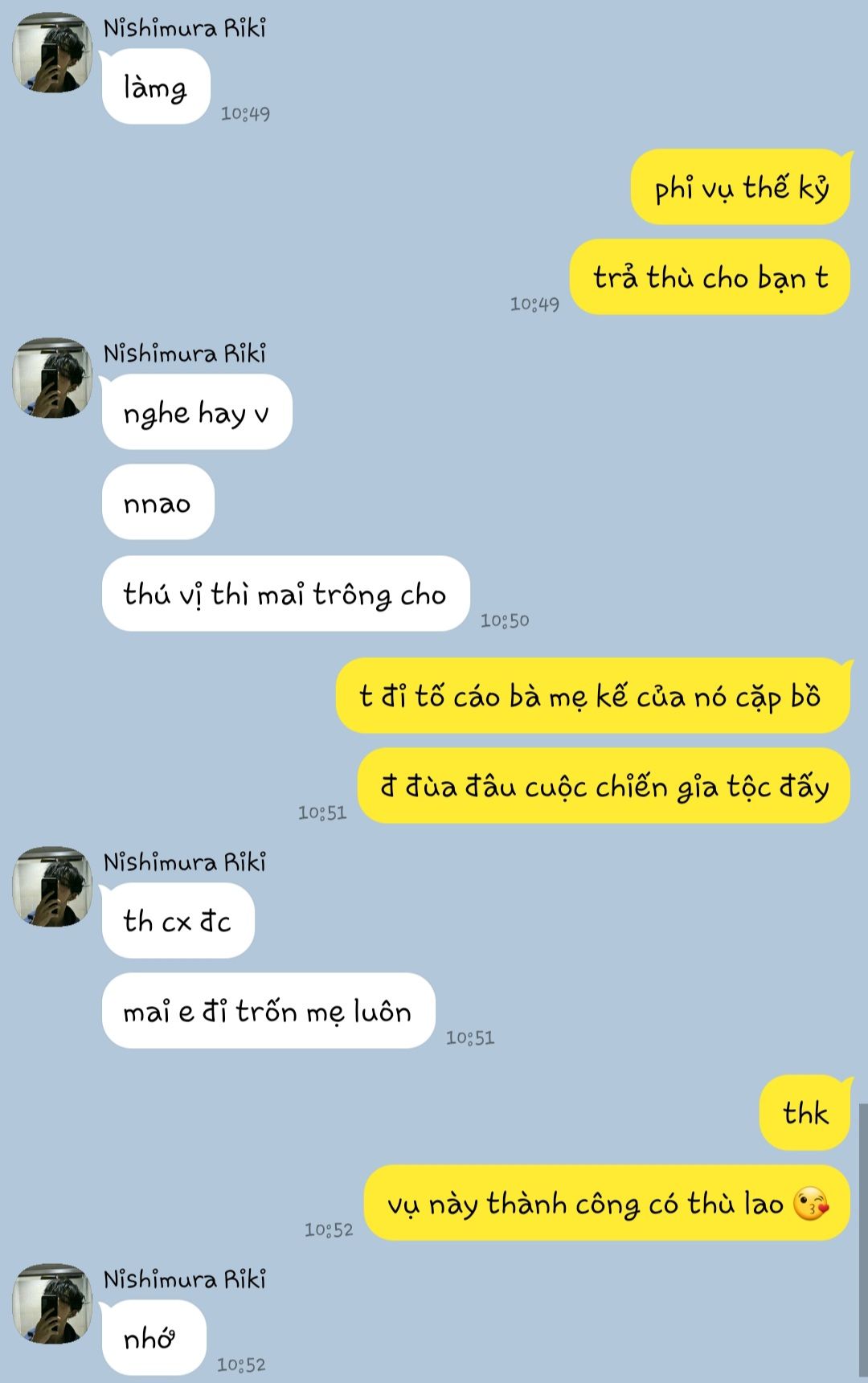View Riki's profile picture next to "th cx đc"
This screenshot has width=868, height=1383.
[x=51, y=886]
